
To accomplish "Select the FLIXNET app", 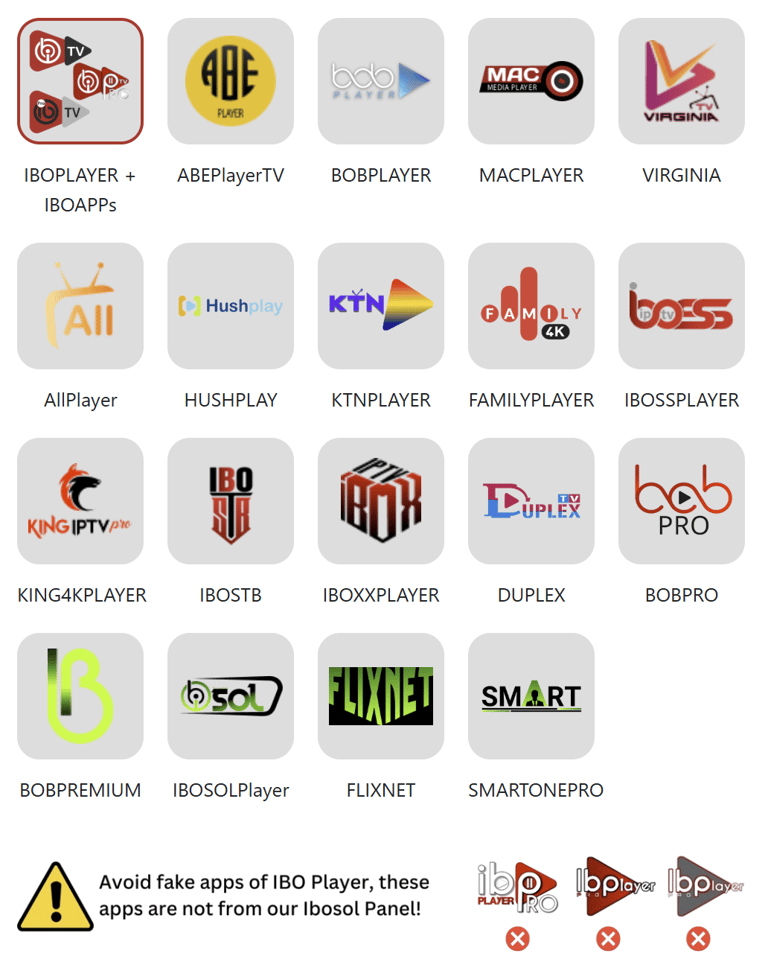I will click(381, 696).
